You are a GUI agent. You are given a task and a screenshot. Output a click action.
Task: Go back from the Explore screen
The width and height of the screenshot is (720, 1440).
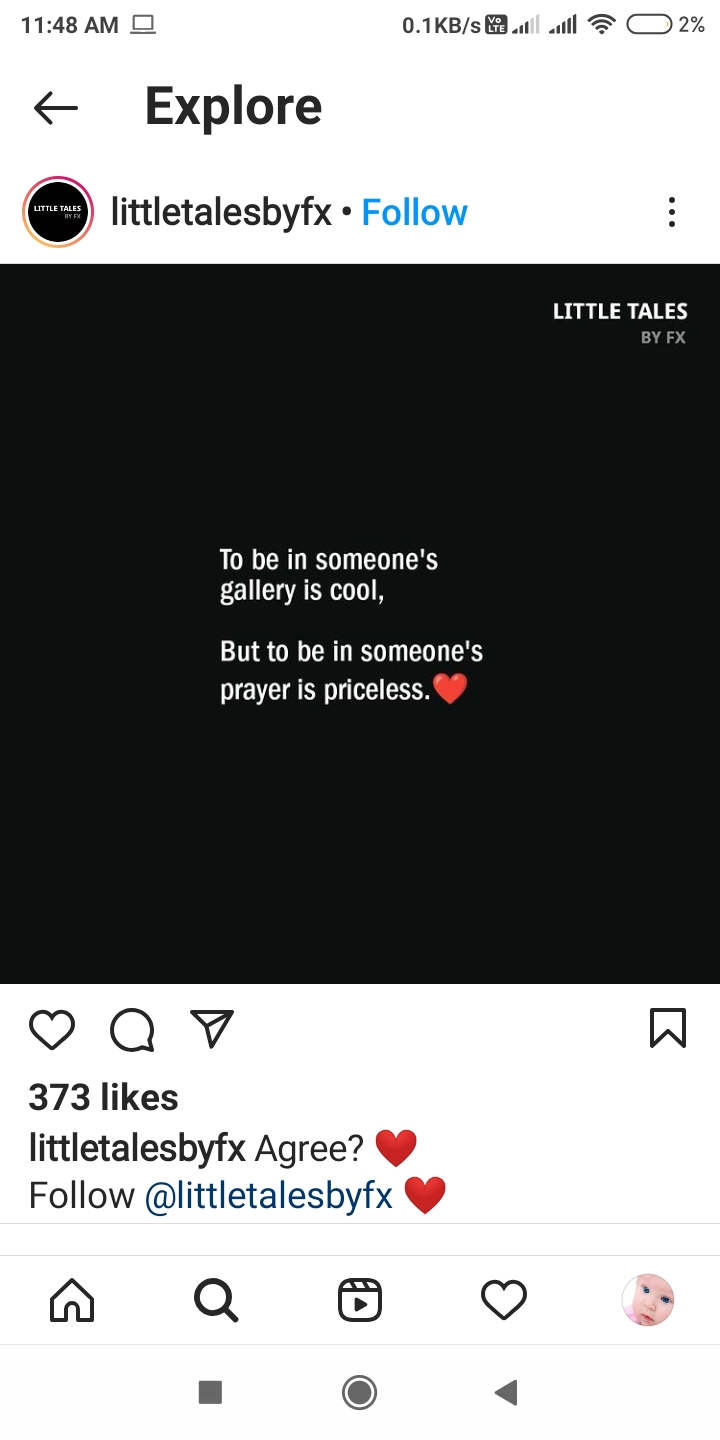click(x=55, y=108)
